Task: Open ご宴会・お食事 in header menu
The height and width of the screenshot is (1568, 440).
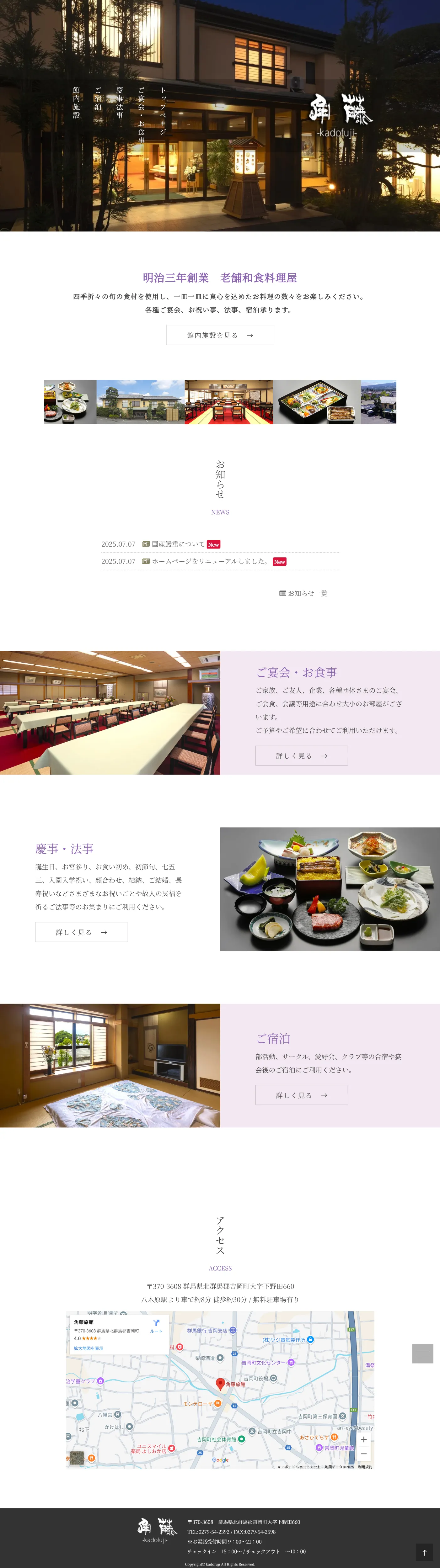Action: [x=142, y=114]
